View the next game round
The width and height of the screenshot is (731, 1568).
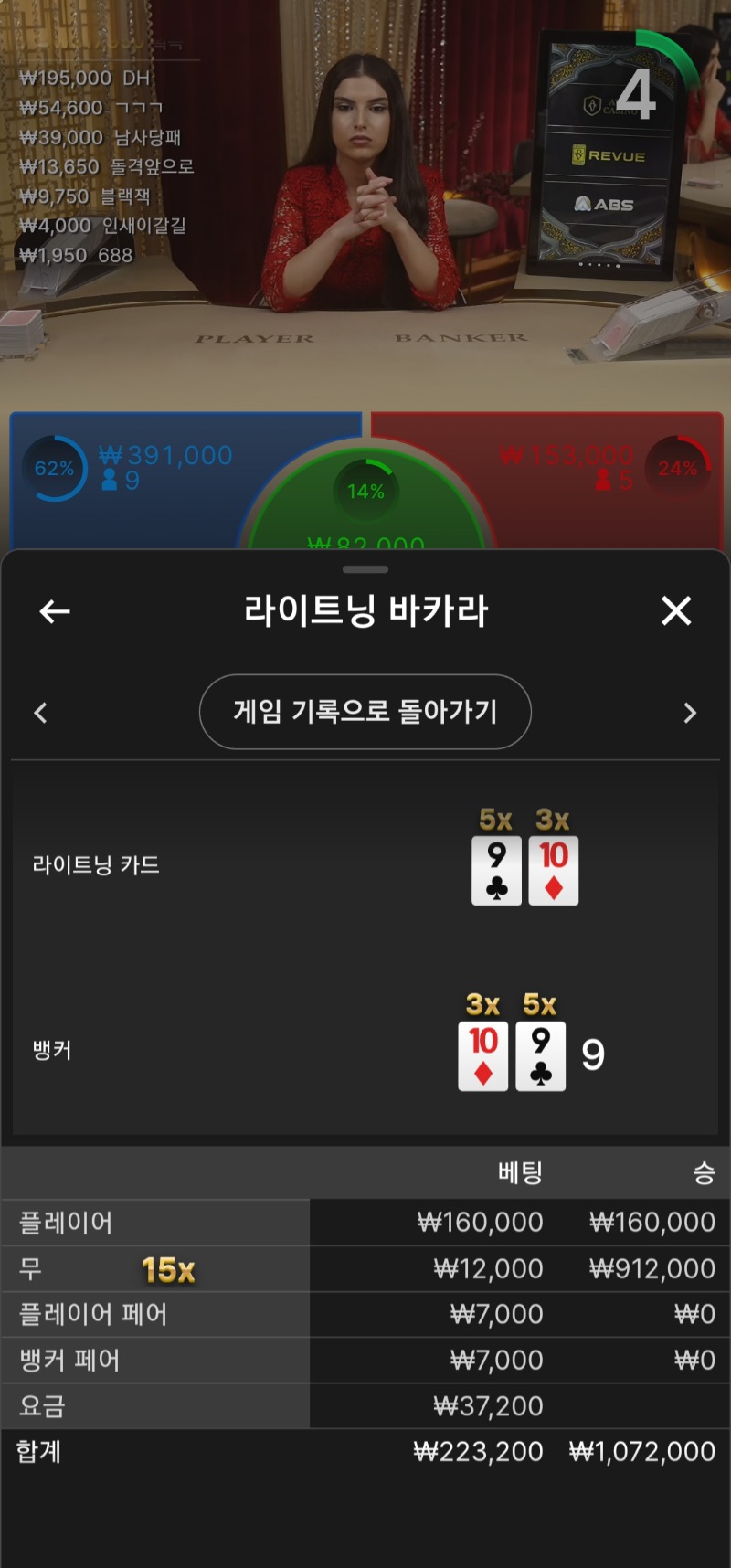tap(690, 713)
